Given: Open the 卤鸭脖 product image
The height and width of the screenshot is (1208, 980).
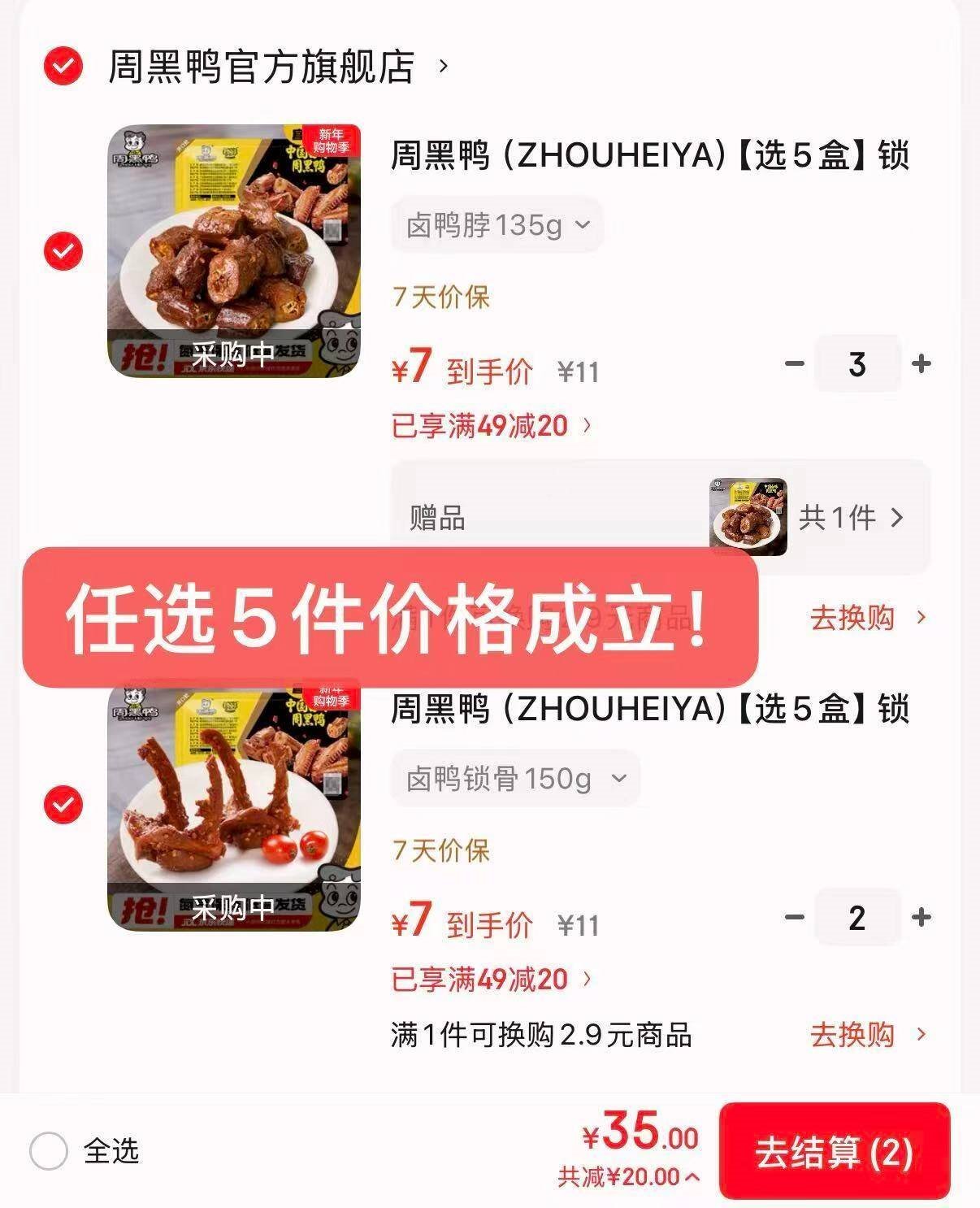Looking at the screenshot, I should click(234, 250).
